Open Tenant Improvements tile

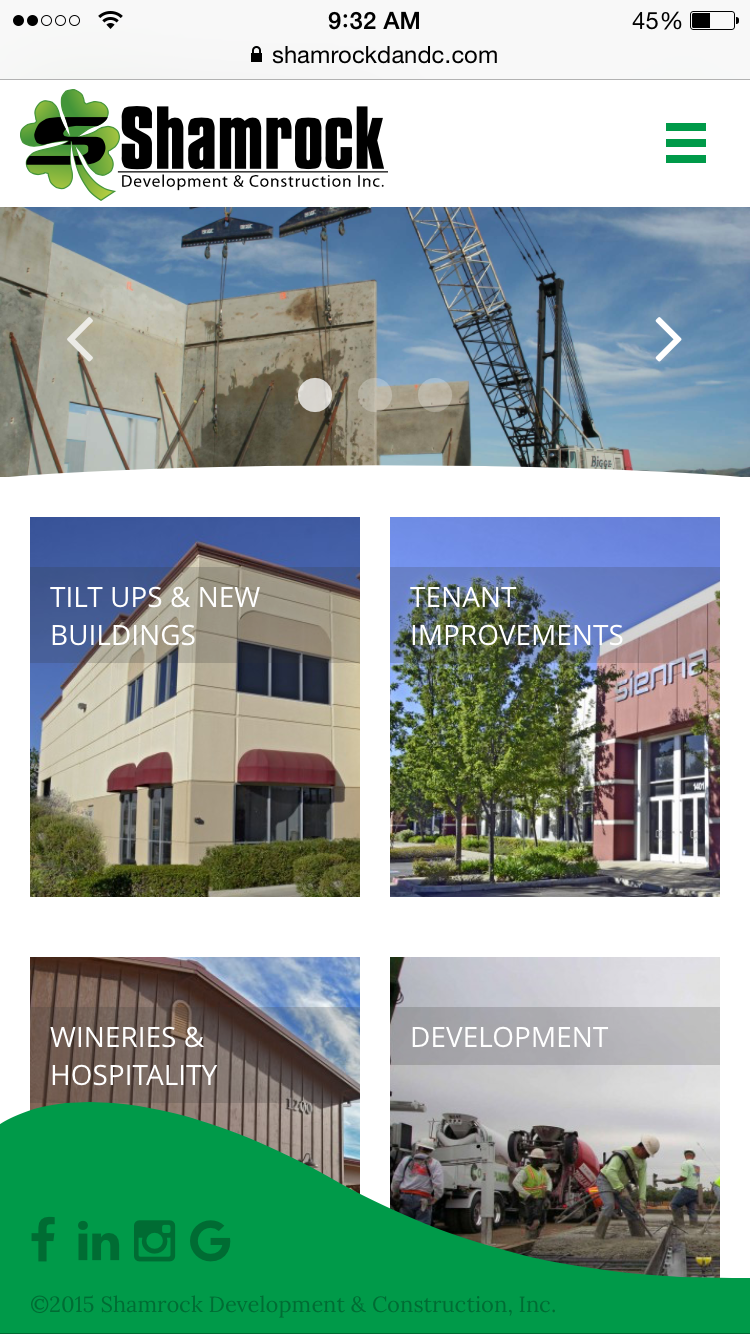[555, 706]
